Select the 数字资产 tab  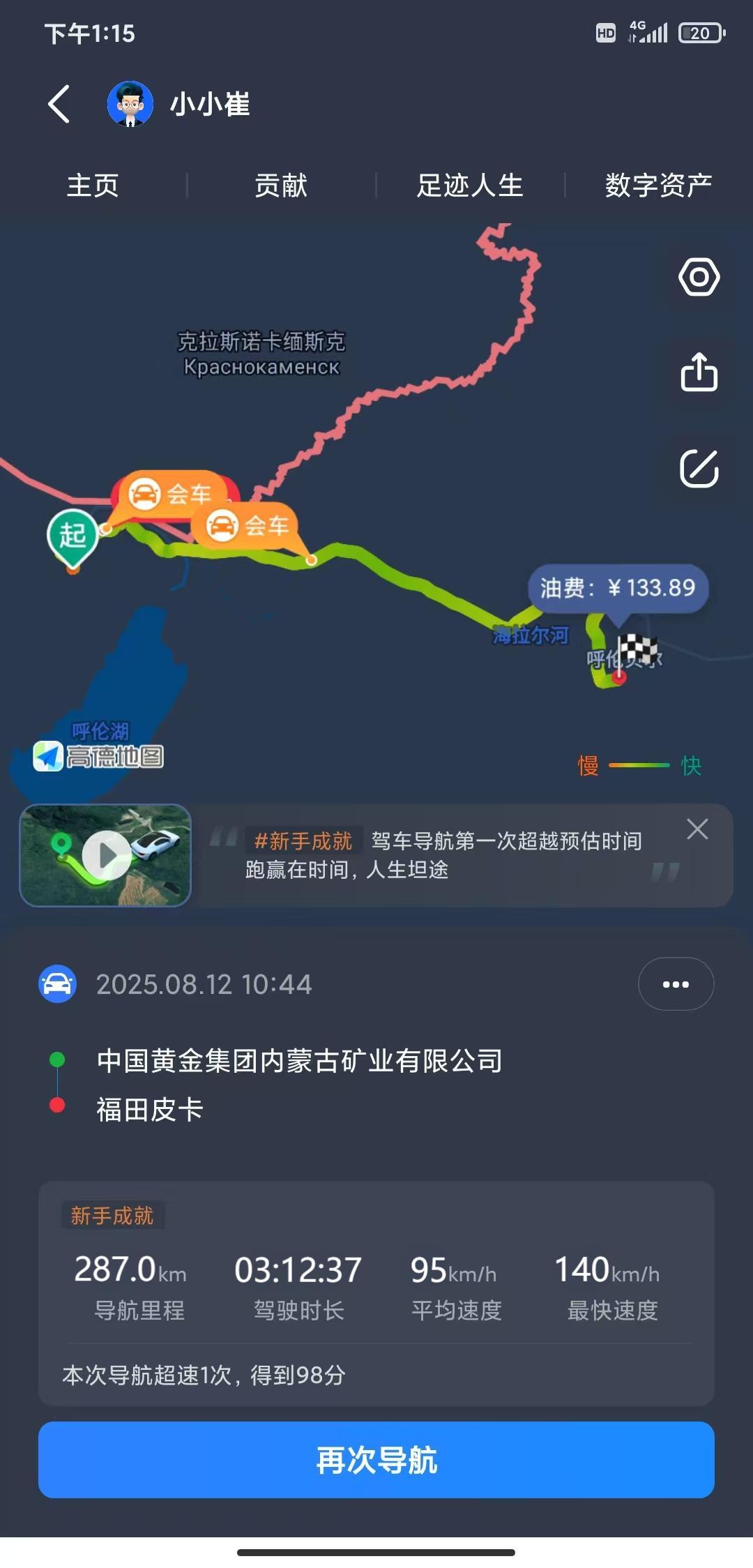pyautogui.click(x=658, y=186)
